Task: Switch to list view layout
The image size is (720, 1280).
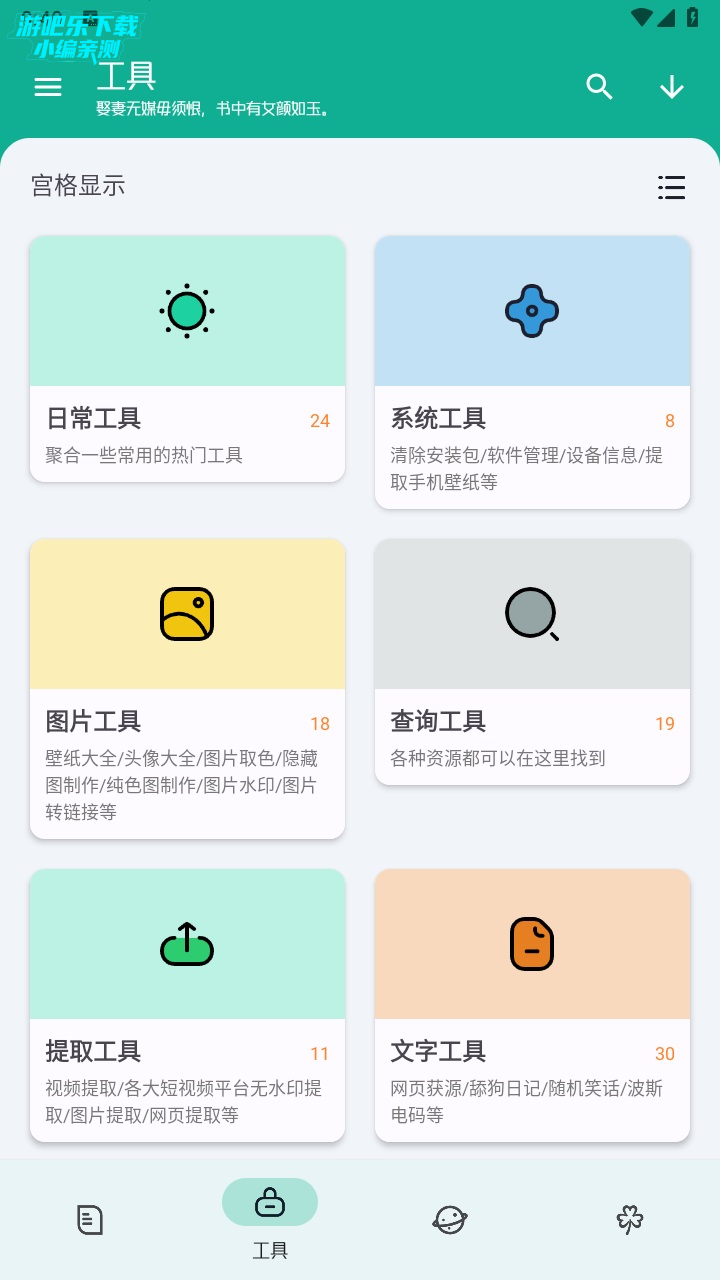Action: point(671,187)
